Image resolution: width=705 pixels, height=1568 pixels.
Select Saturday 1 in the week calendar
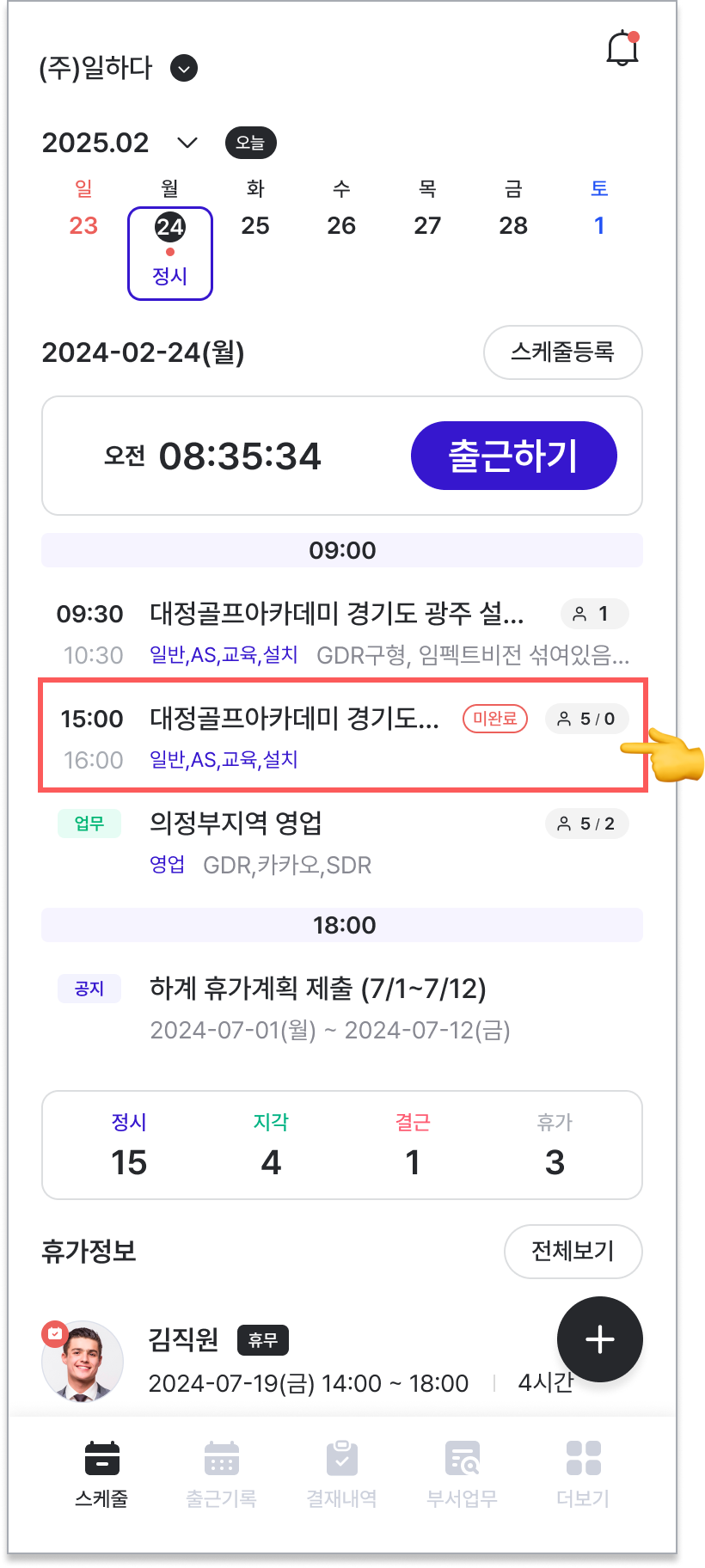(x=599, y=225)
